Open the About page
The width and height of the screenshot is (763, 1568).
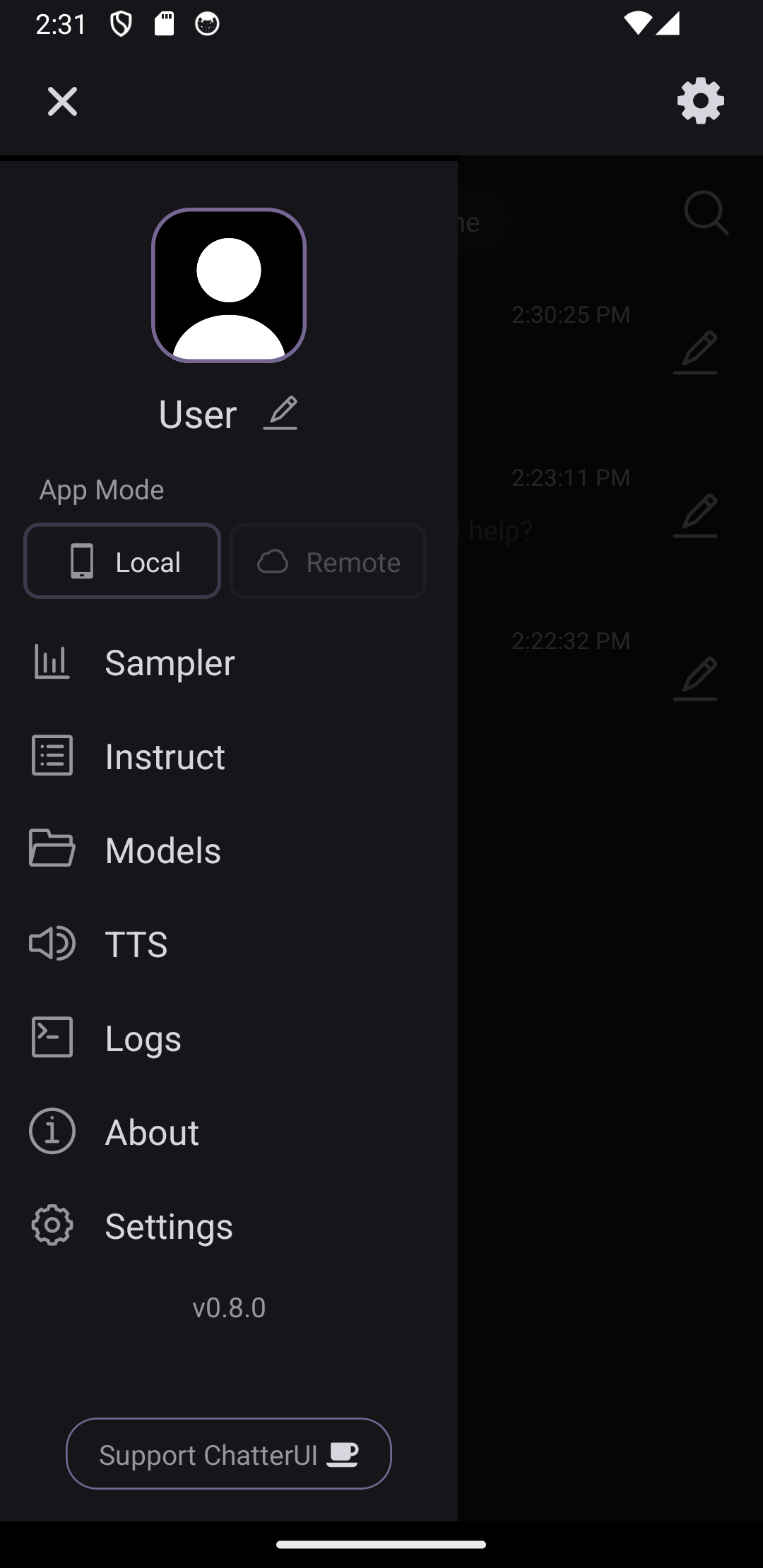coord(151,1132)
